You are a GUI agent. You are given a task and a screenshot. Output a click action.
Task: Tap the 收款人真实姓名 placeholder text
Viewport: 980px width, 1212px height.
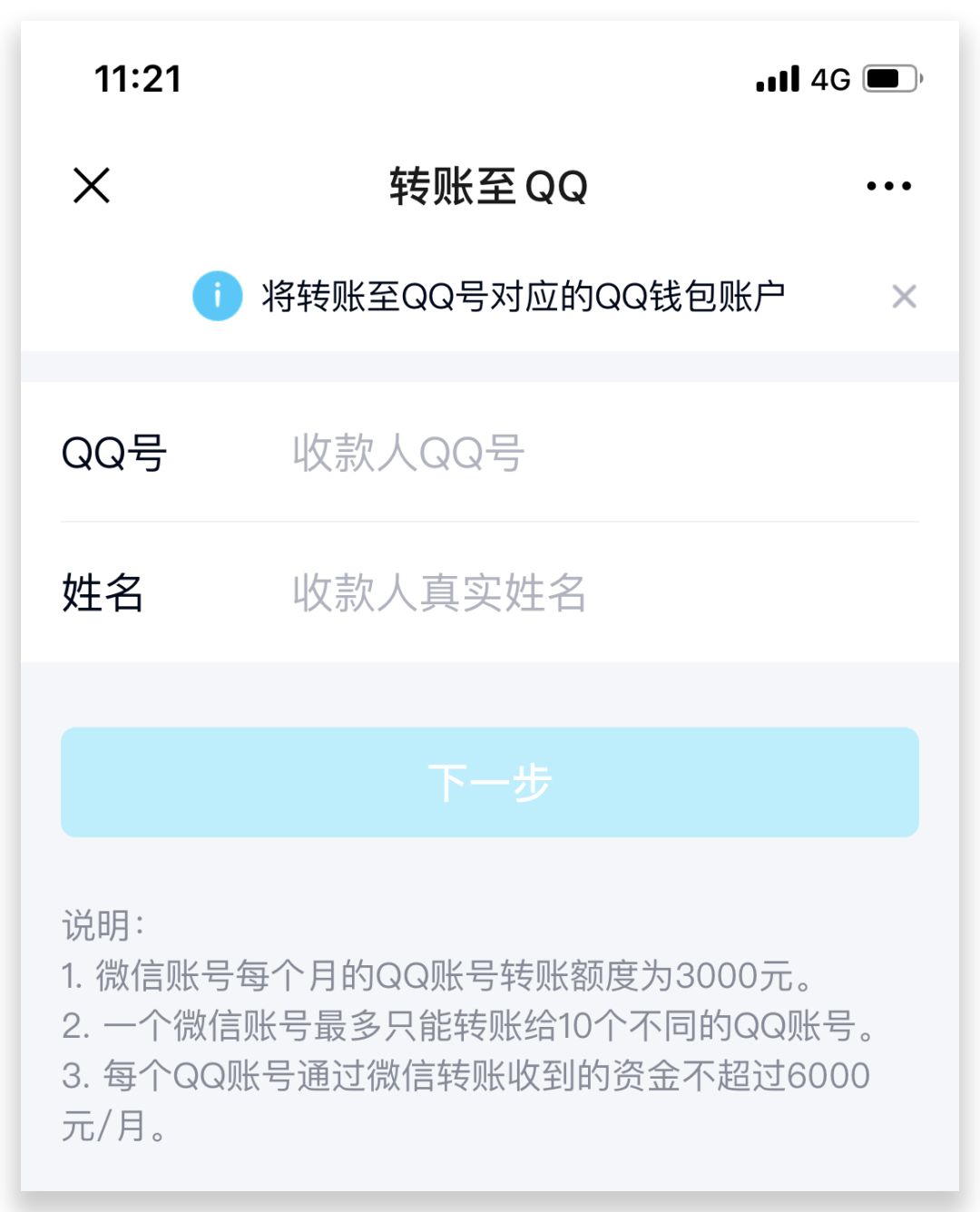pyautogui.click(x=438, y=594)
